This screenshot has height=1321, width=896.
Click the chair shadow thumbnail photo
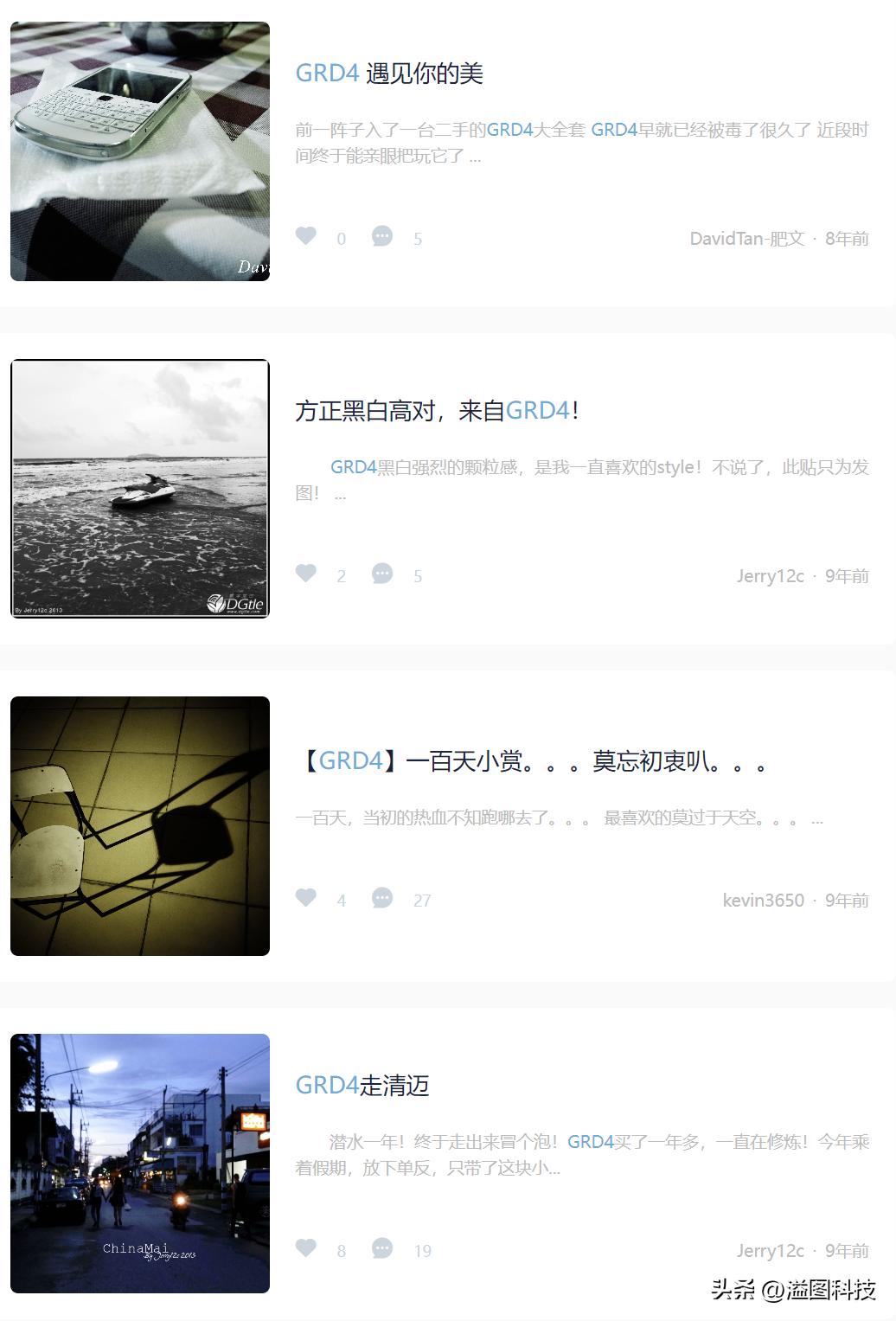click(x=138, y=824)
